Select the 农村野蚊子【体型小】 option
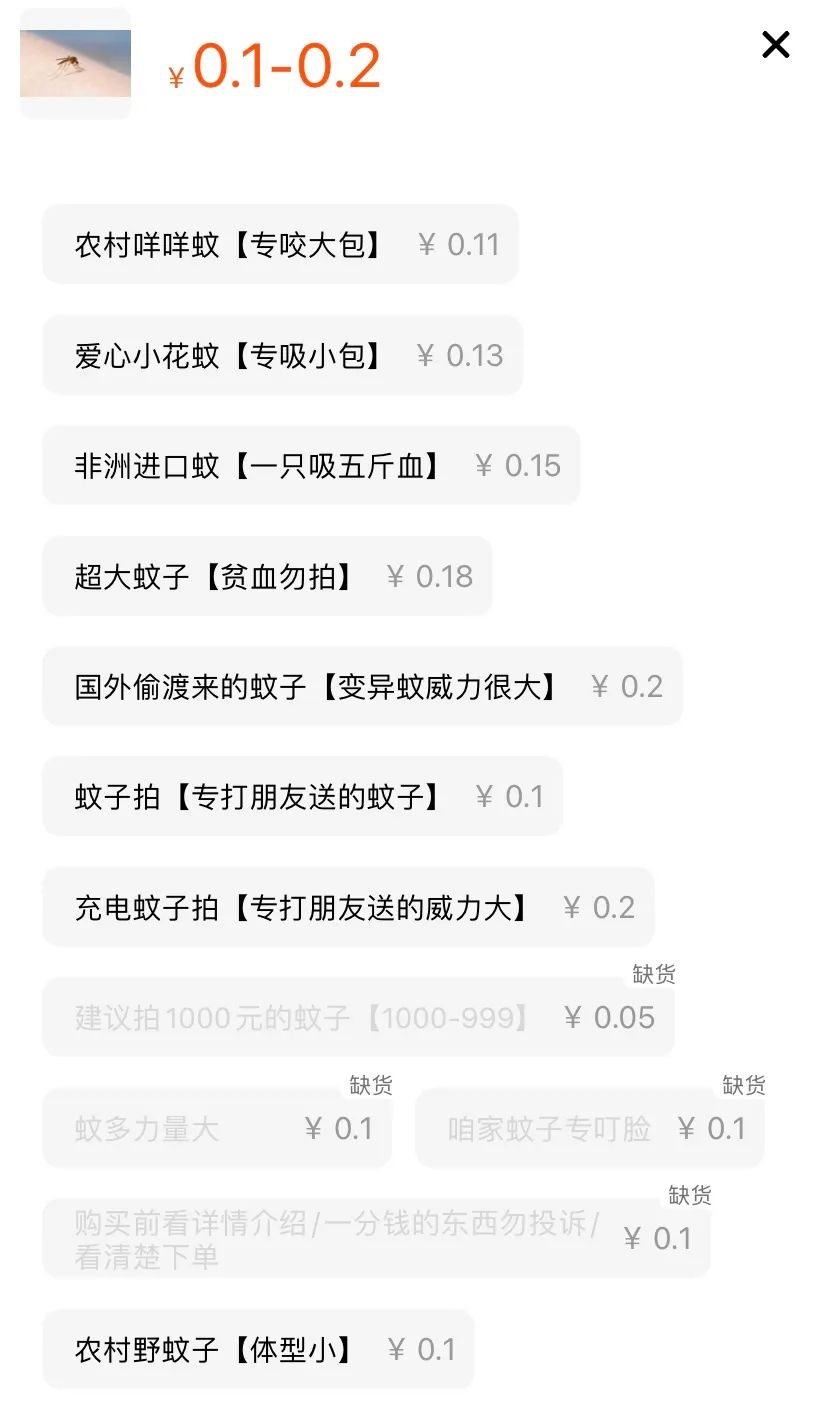The image size is (828, 1404). [258, 1350]
